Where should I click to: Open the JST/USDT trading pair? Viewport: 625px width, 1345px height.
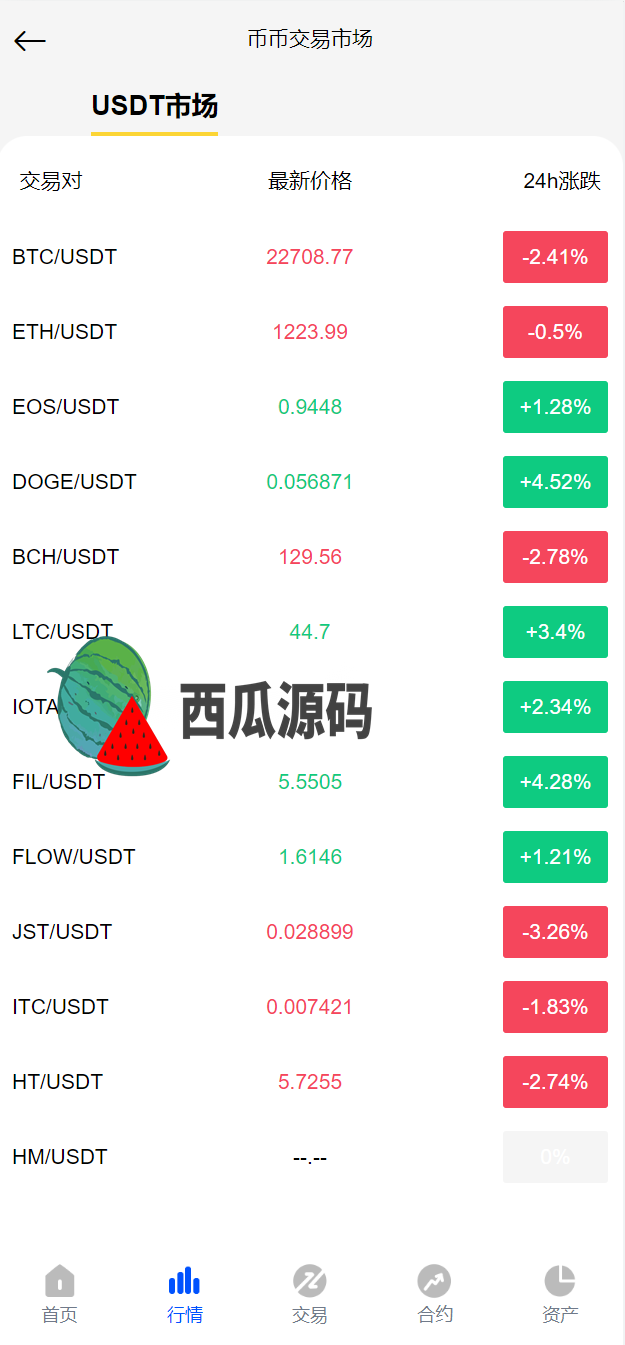[312, 932]
